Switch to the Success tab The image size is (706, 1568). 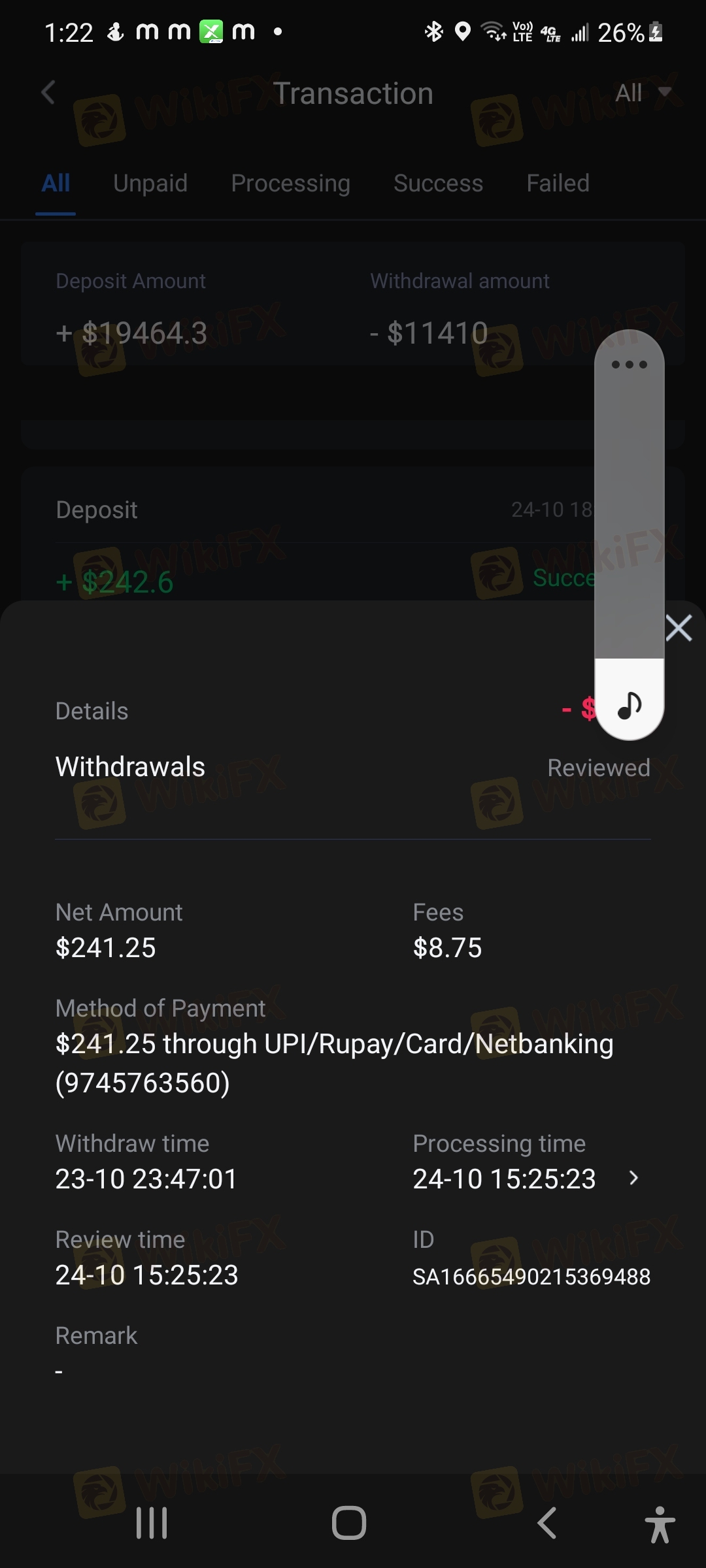(x=438, y=184)
